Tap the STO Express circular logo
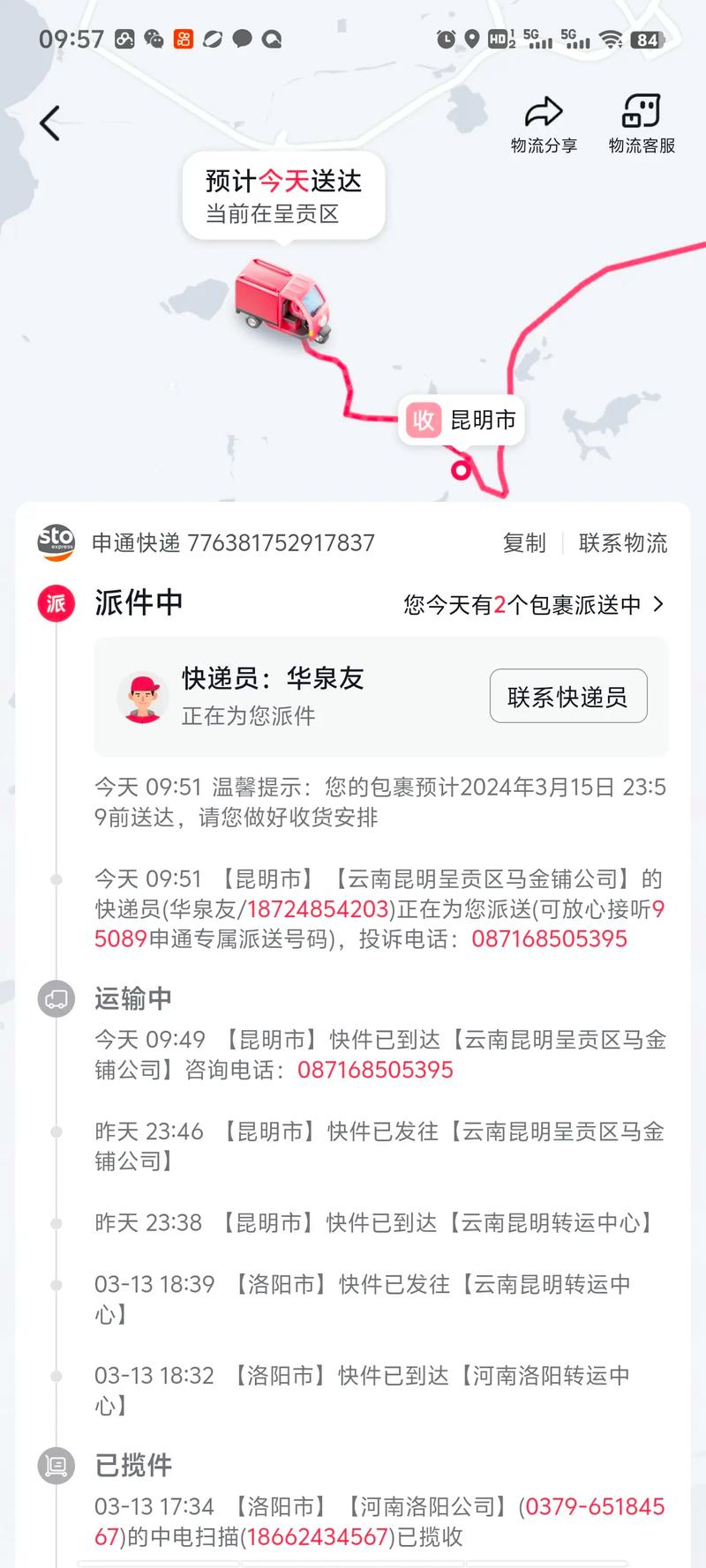This screenshot has width=706, height=1568. click(55, 541)
